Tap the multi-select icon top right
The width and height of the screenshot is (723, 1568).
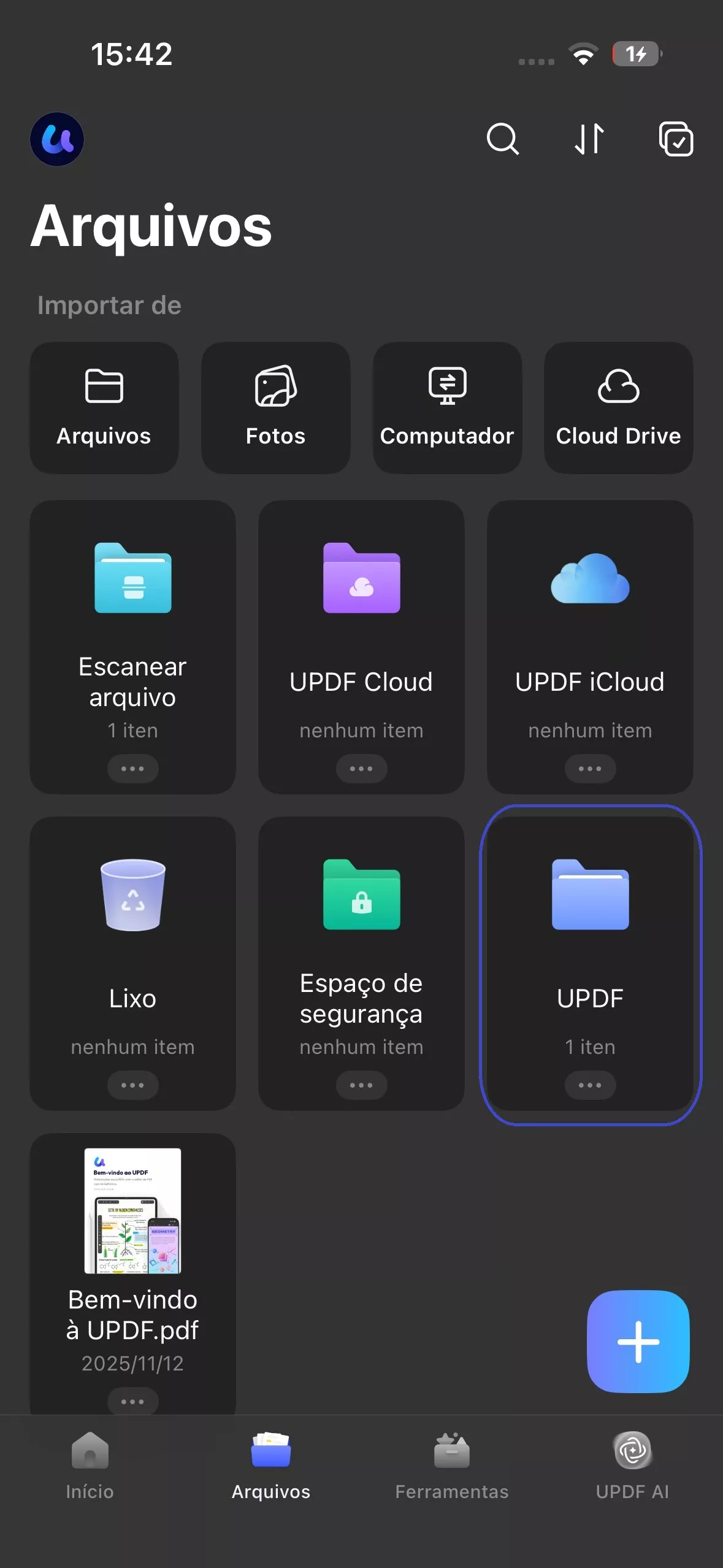(676, 139)
